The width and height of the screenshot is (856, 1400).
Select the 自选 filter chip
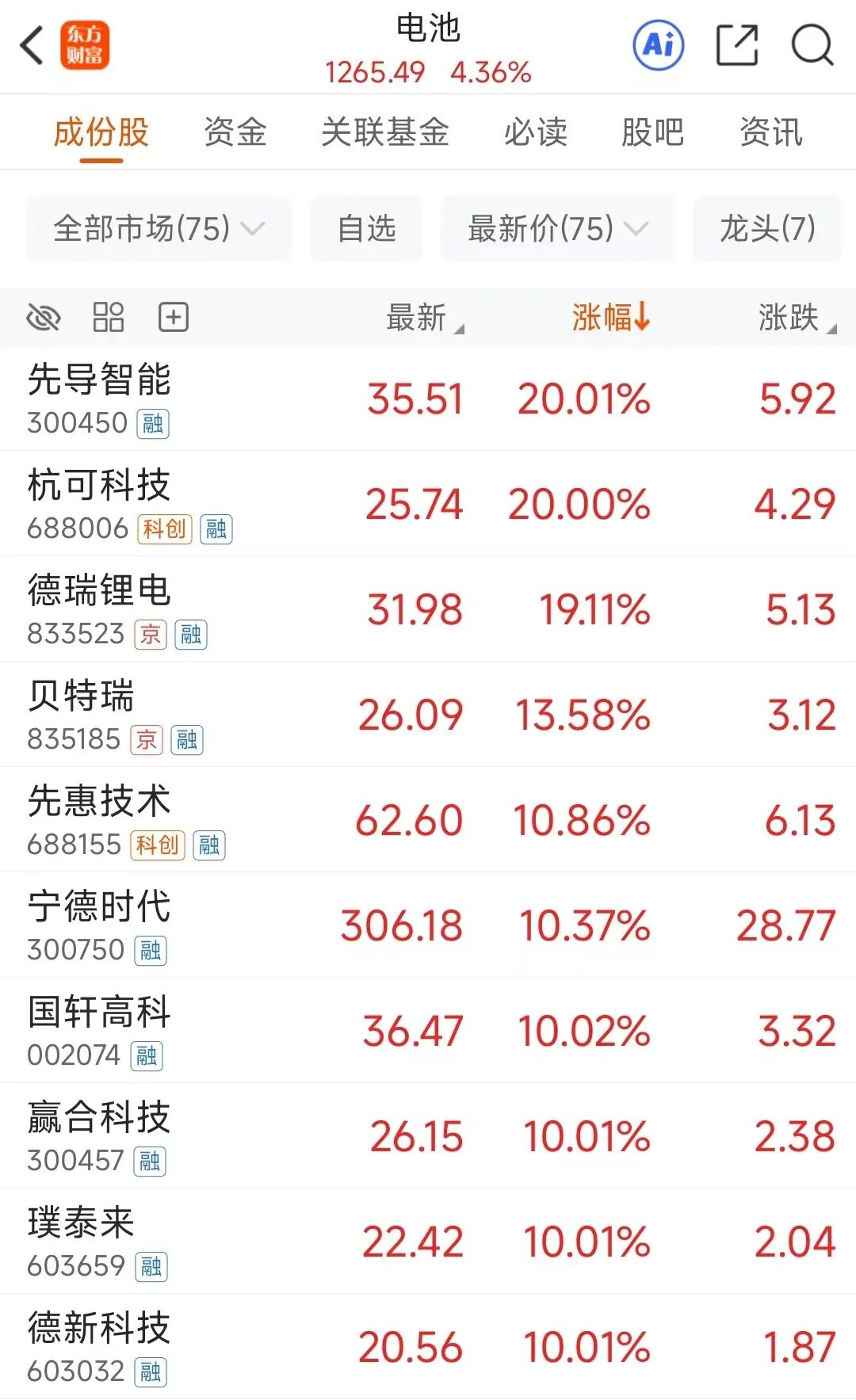pyautogui.click(x=366, y=229)
